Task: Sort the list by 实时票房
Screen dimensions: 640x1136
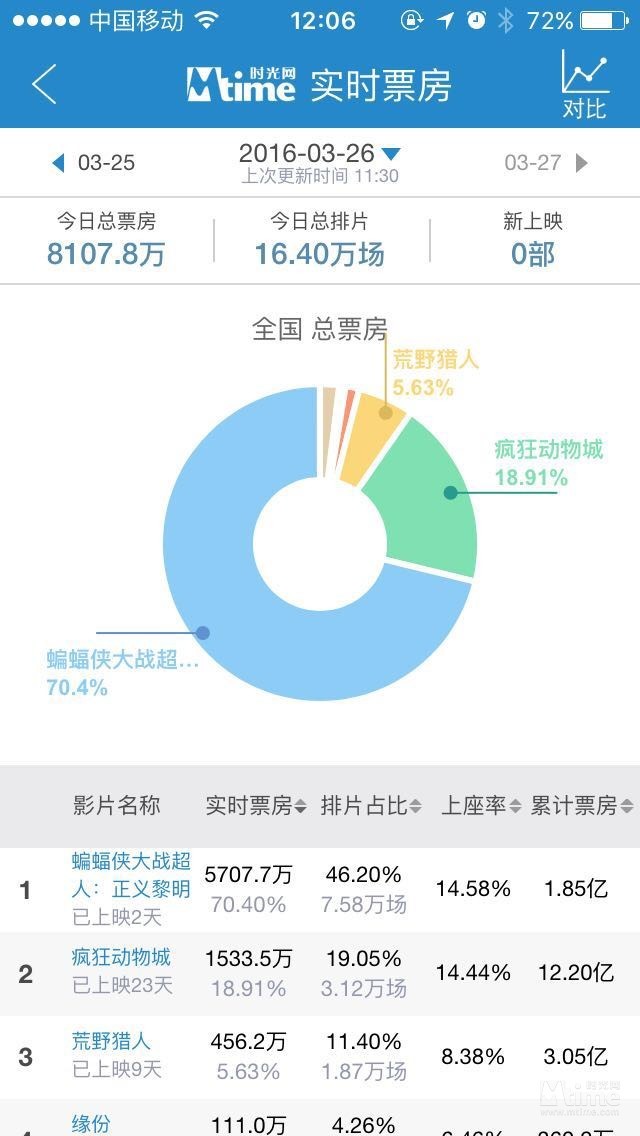Action: [x=256, y=806]
